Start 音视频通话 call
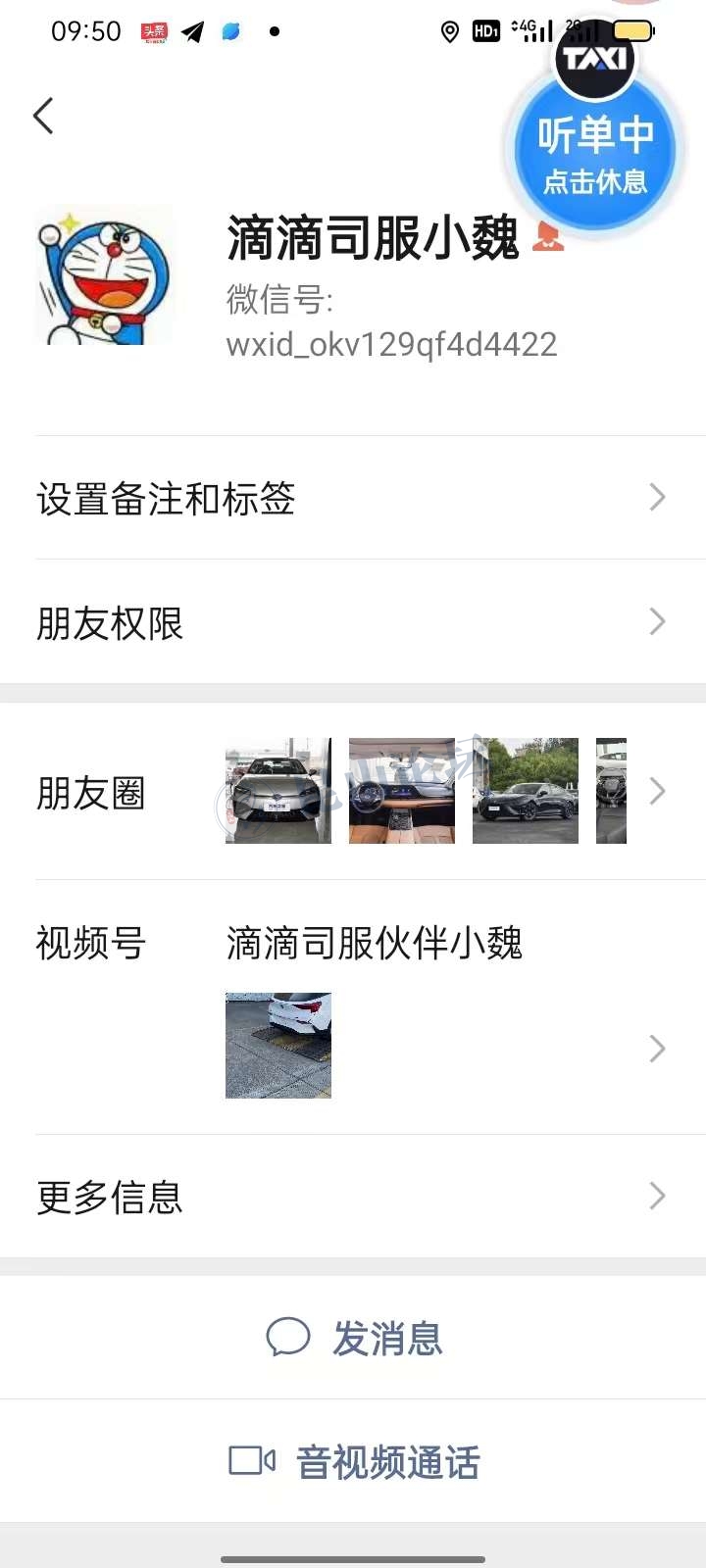This screenshot has width=706, height=1568. [355, 1461]
